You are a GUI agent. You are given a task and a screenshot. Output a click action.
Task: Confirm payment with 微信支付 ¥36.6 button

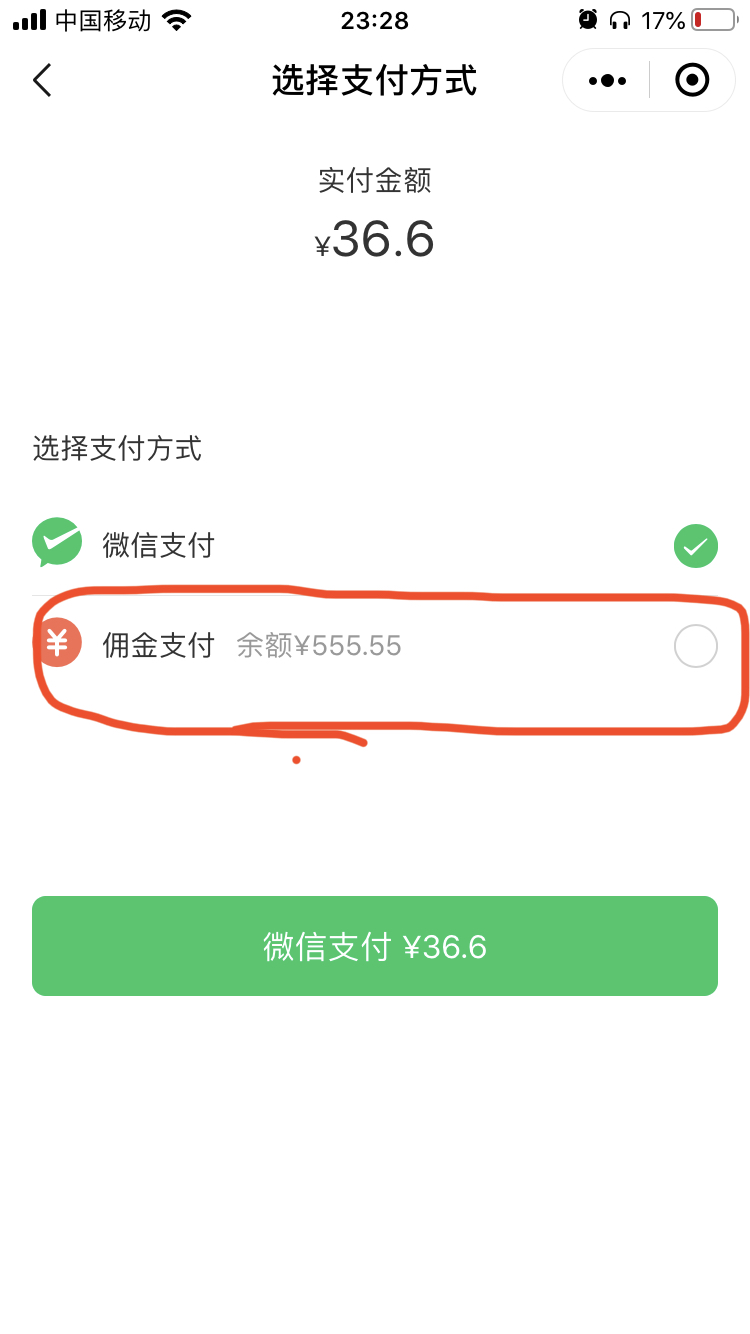(375, 946)
